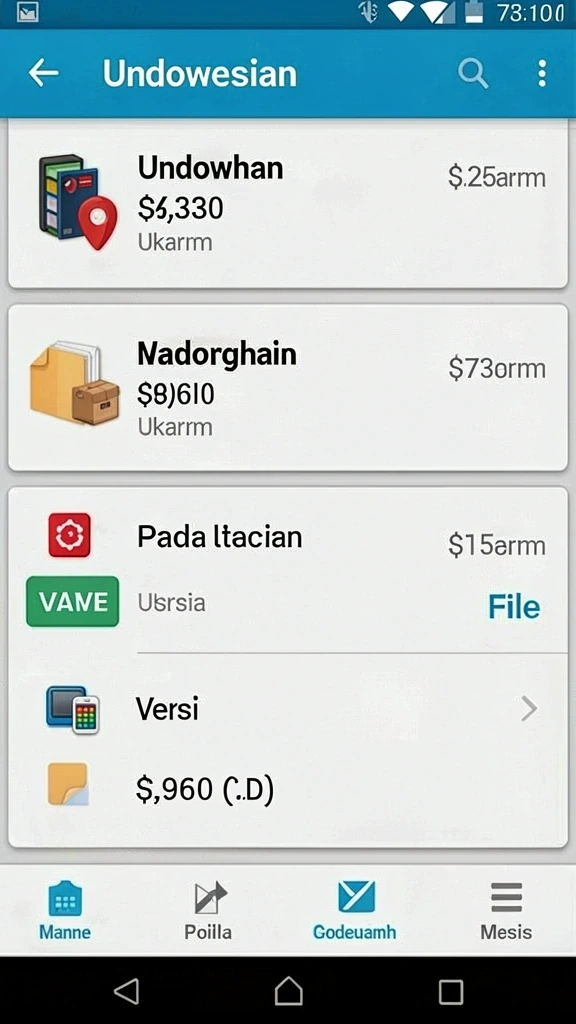Viewport: 576px width, 1024px height.
Task: Open the overflow menu
Action: 541,73
